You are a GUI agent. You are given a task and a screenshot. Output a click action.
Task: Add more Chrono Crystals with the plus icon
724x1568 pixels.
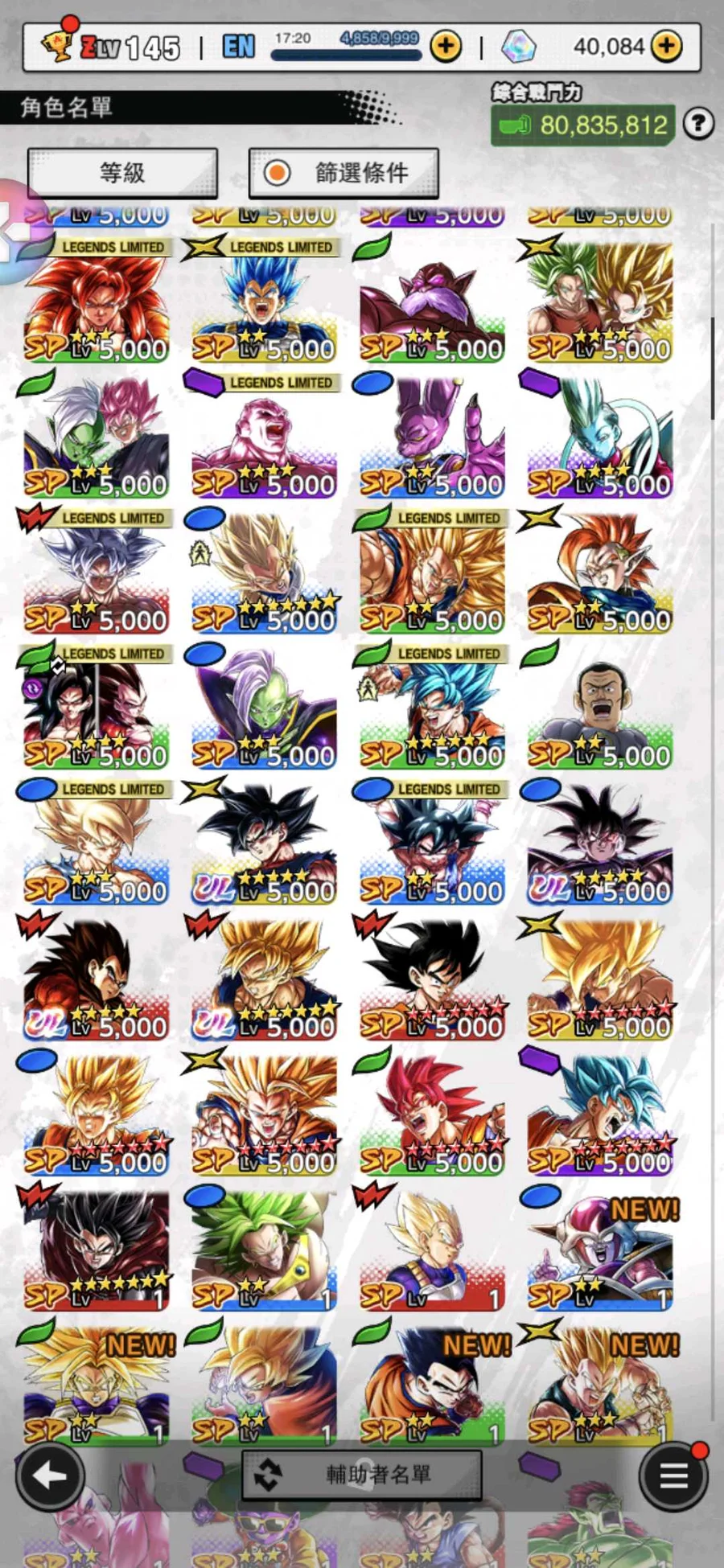(x=667, y=47)
